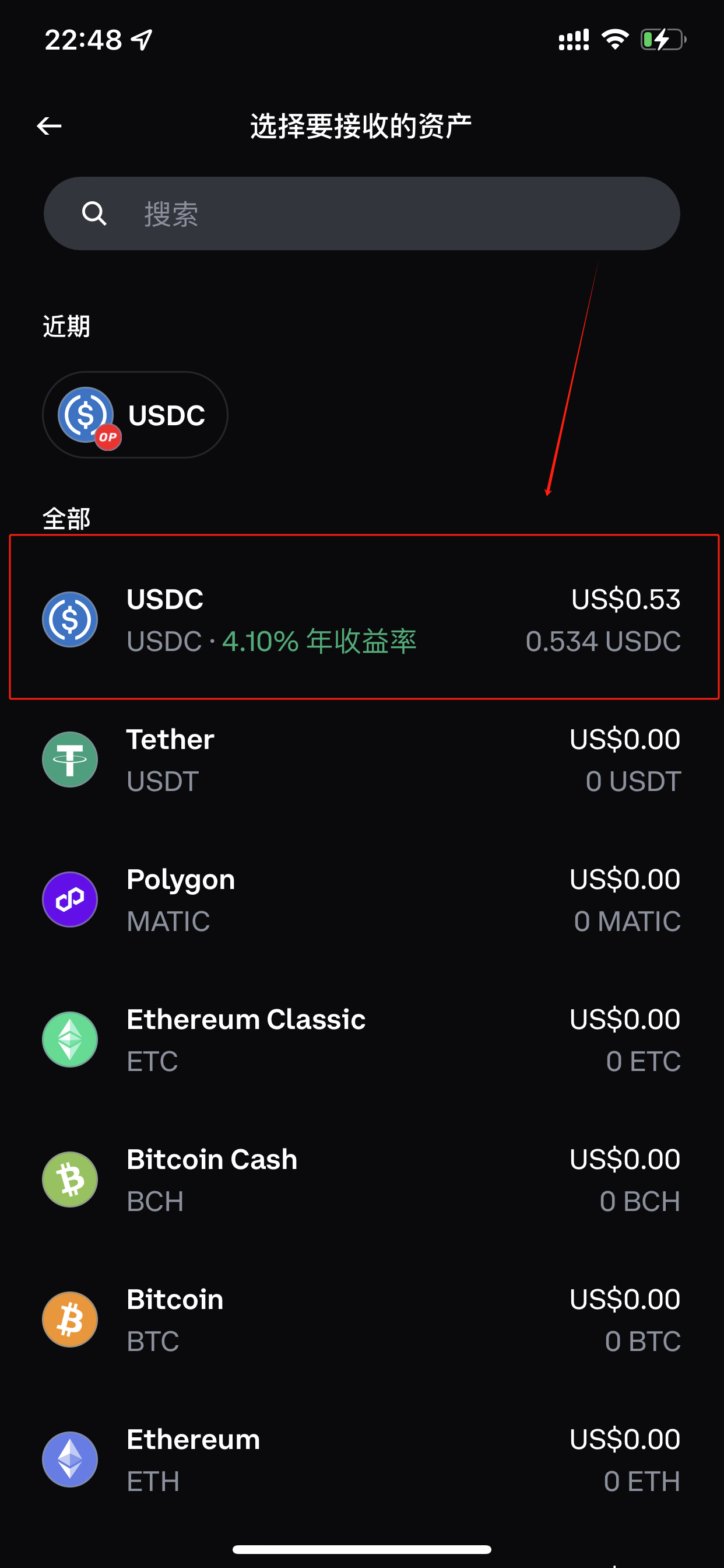Choose Bitcoin Cash BCH to receive
The height and width of the screenshot is (1568, 724).
[361, 1179]
